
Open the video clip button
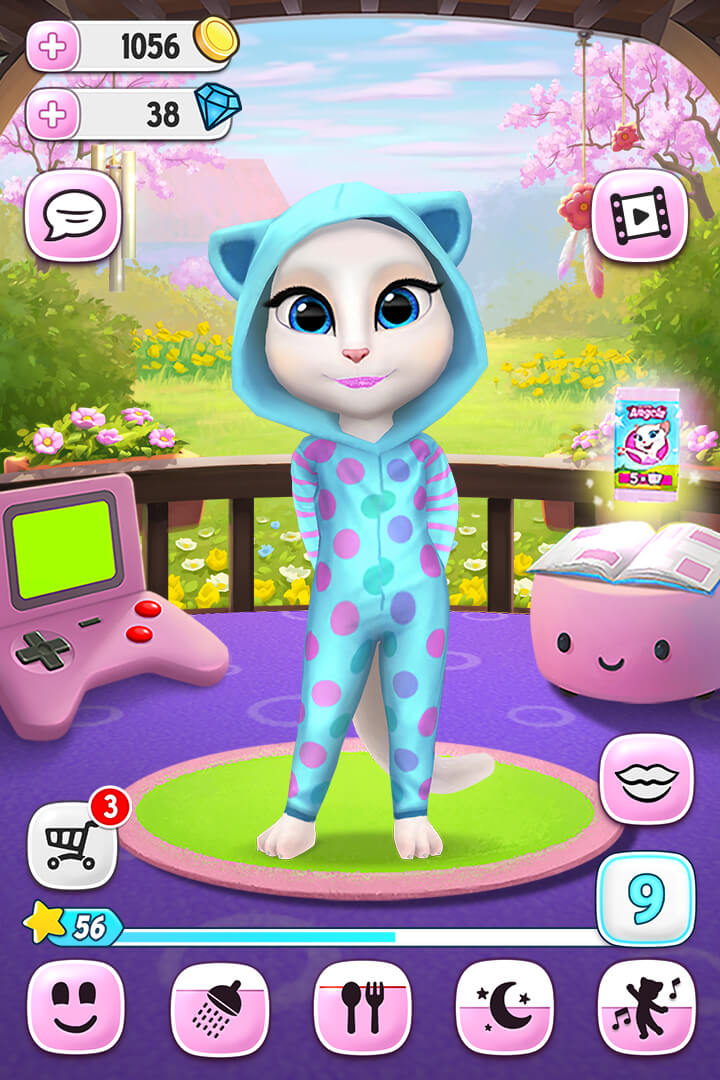coord(640,215)
